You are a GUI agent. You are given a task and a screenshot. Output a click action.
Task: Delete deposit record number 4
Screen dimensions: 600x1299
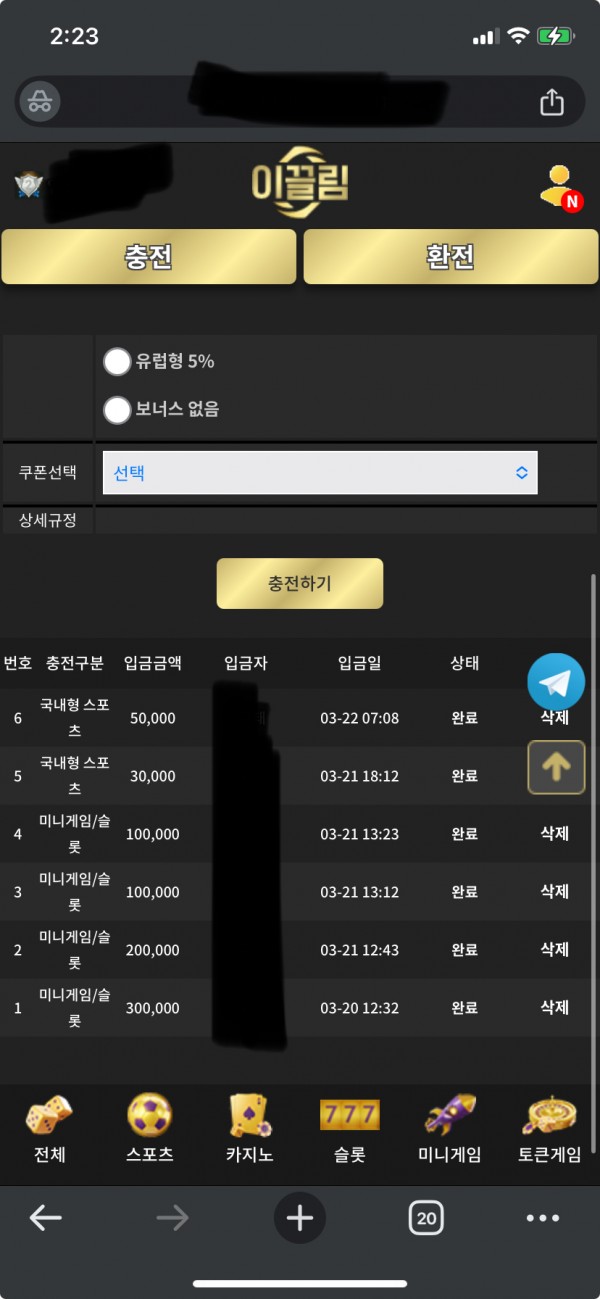click(554, 833)
